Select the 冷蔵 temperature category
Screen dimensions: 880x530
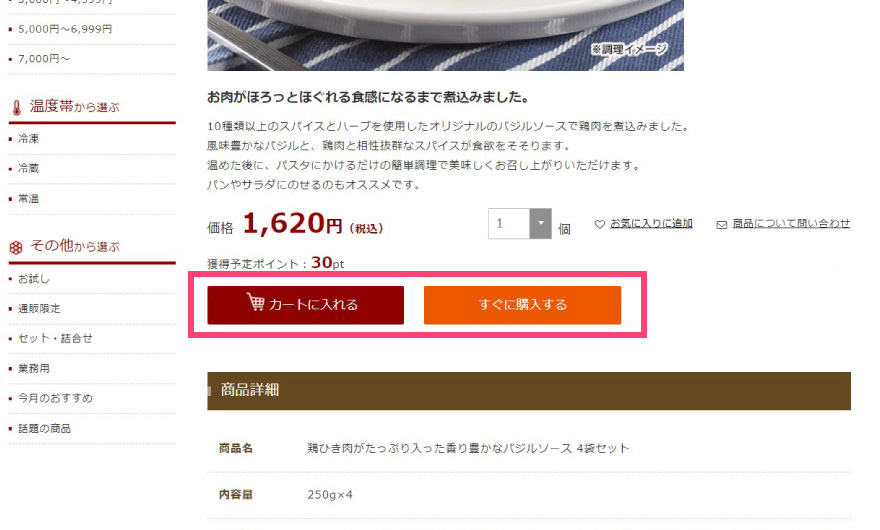[x=29, y=169]
